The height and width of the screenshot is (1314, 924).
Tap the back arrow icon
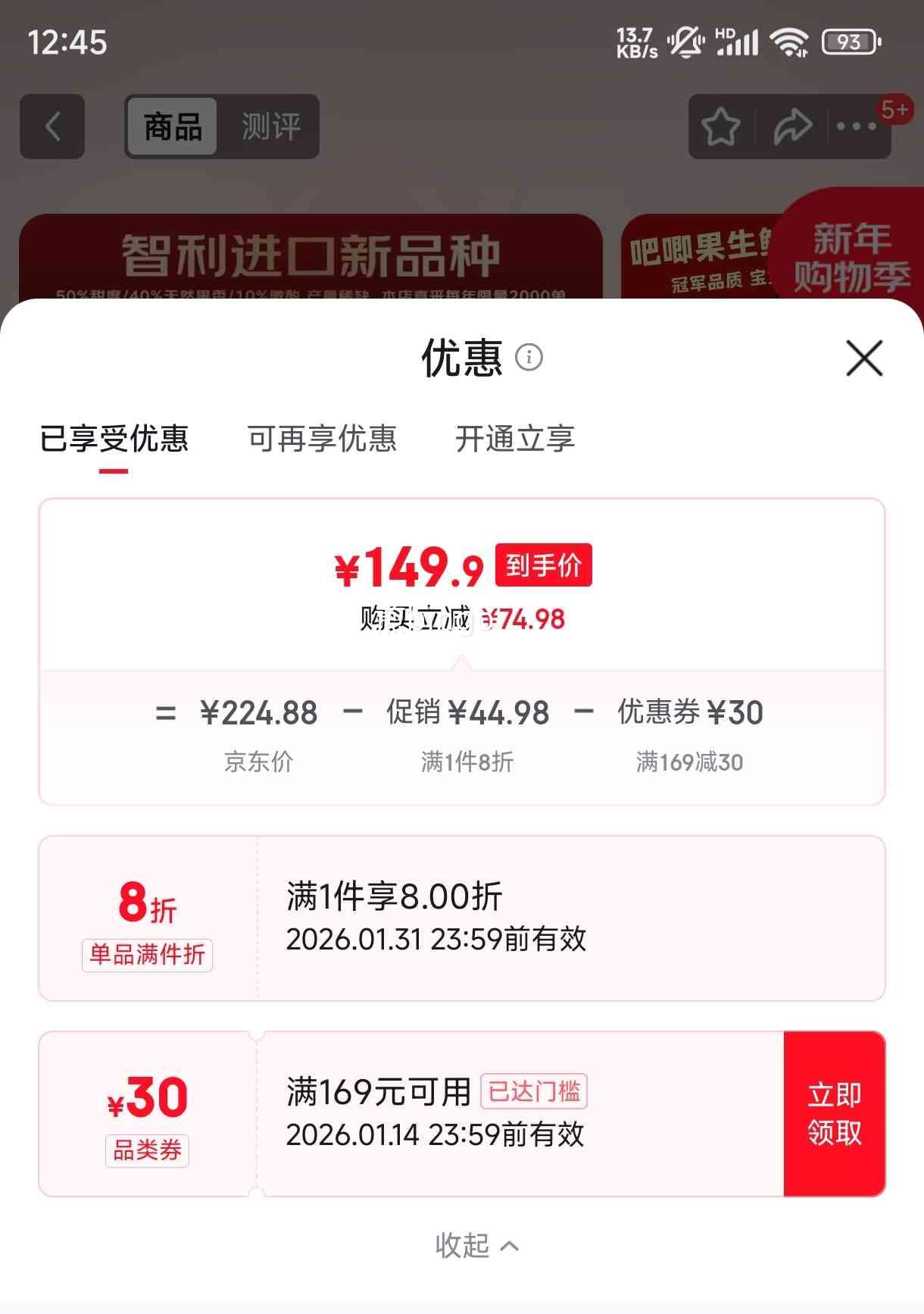(52, 127)
